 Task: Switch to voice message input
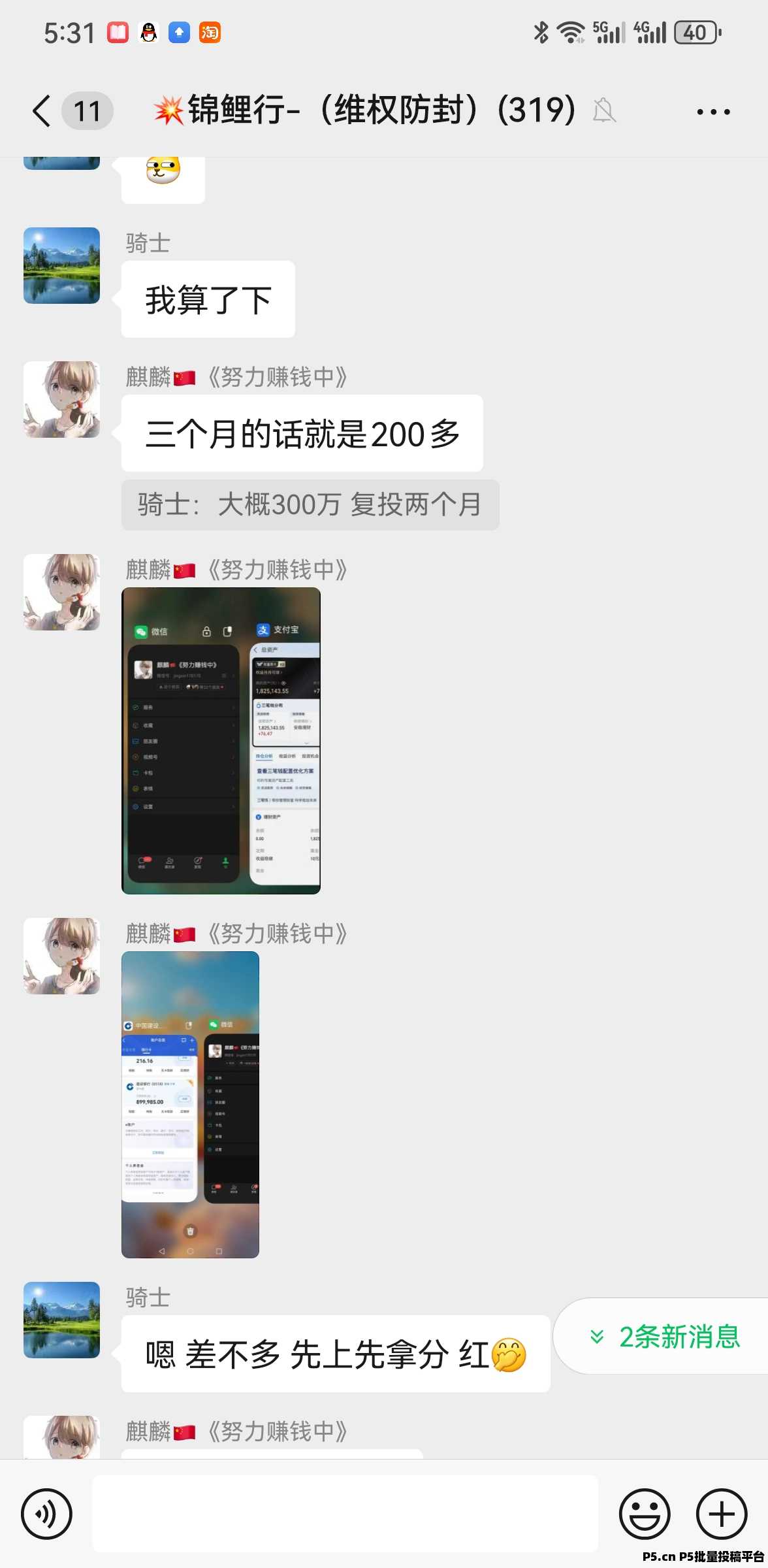46,1513
